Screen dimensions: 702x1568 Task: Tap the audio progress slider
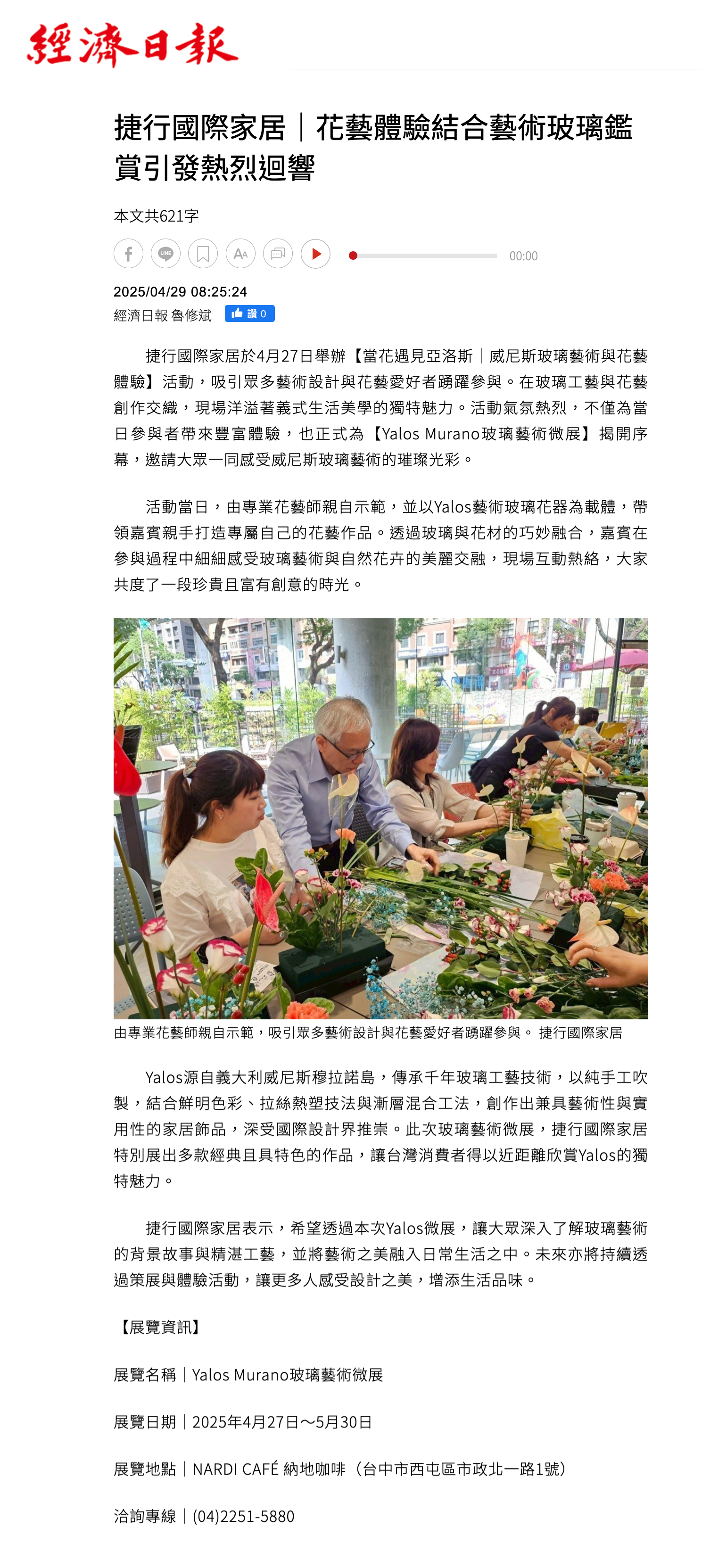point(424,256)
